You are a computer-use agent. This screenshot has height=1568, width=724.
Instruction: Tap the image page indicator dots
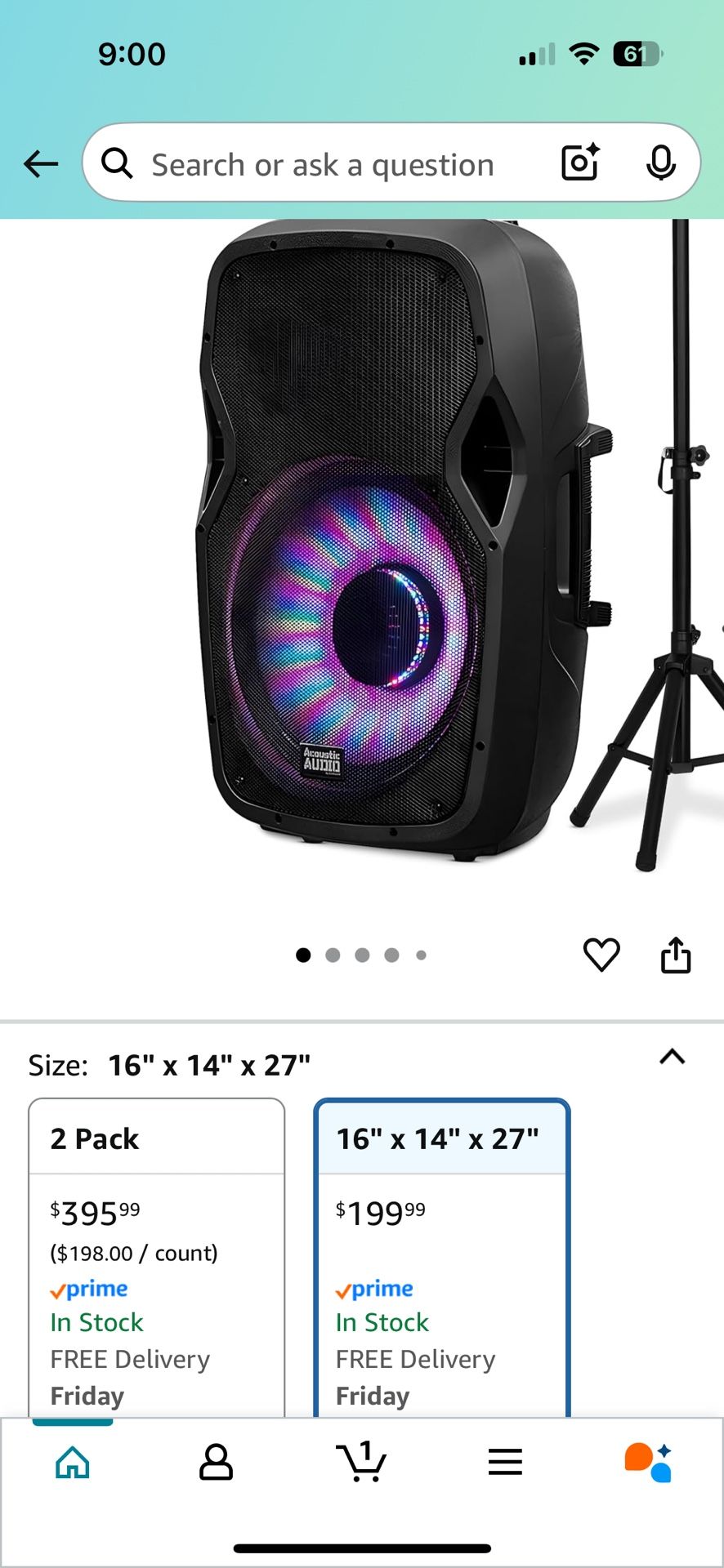[361, 955]
